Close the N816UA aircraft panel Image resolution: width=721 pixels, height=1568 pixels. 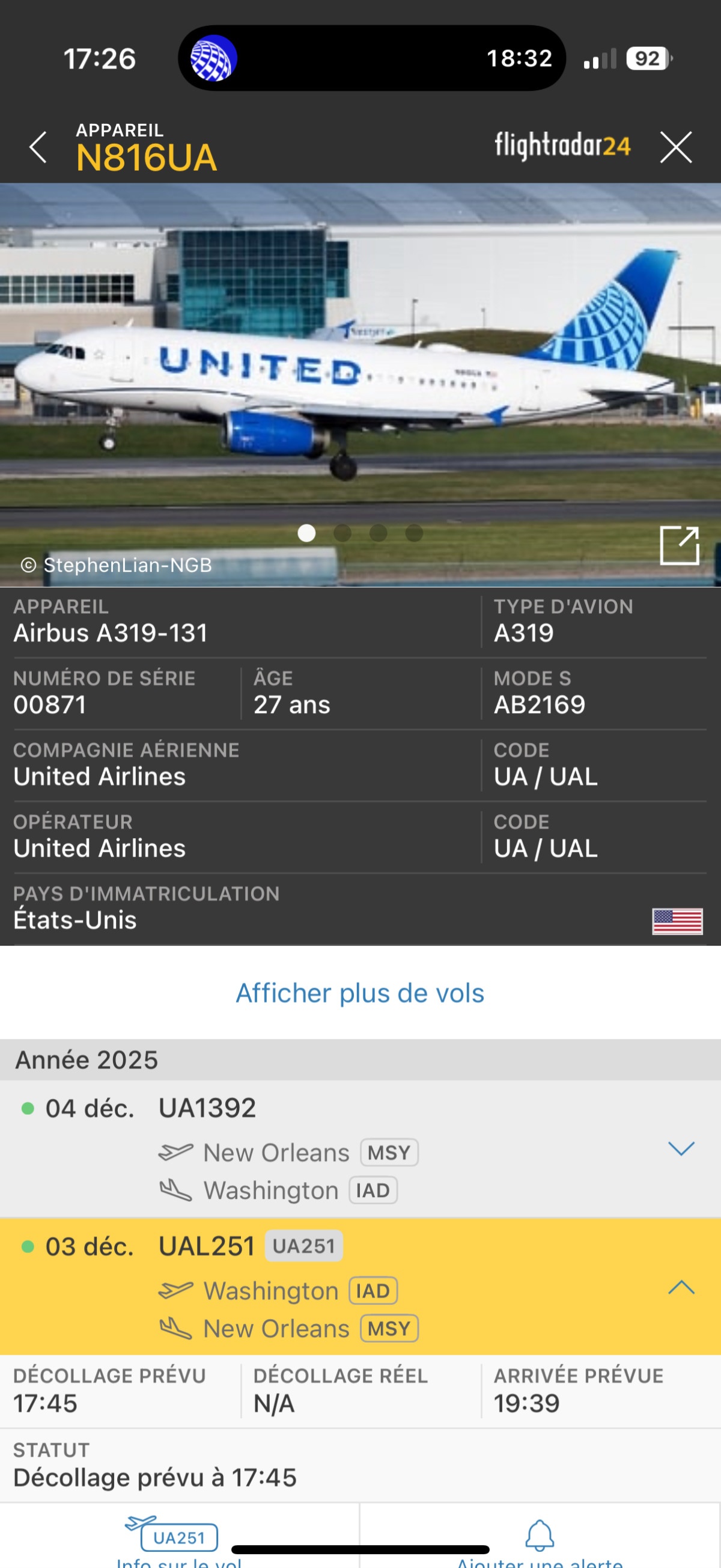click(x=676, y=147)
